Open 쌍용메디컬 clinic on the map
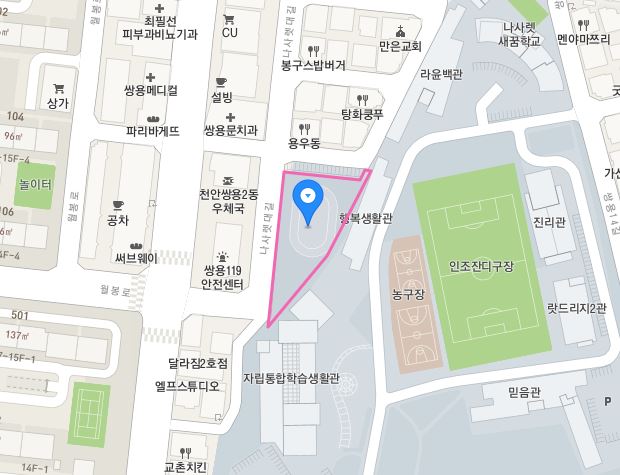The width and height of the screenshot is (620, 475). tap(150, 76)
